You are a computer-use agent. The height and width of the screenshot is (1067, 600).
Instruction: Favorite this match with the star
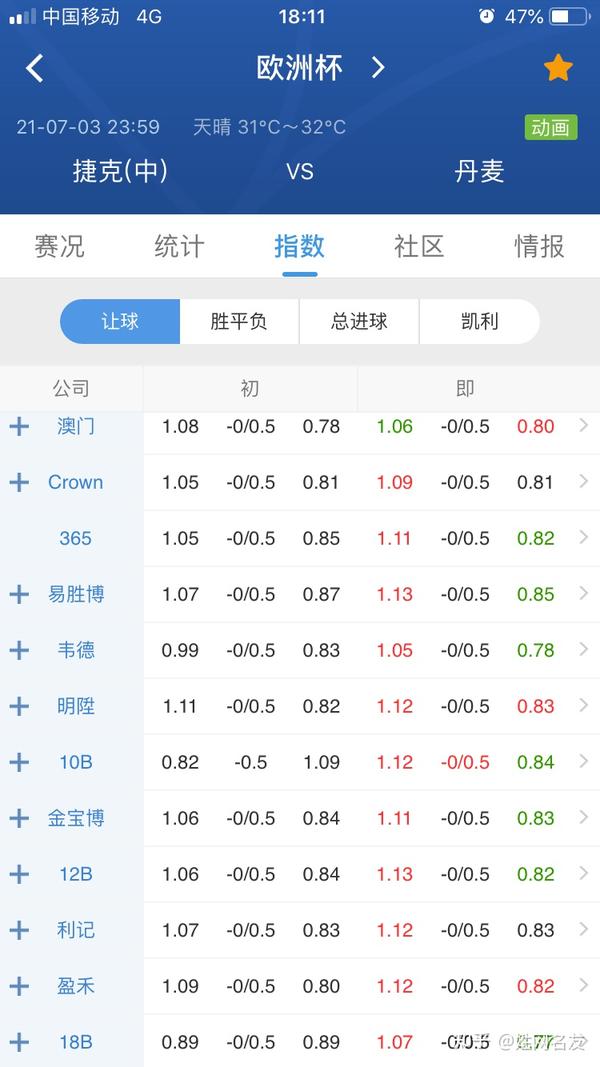point(557,68)
